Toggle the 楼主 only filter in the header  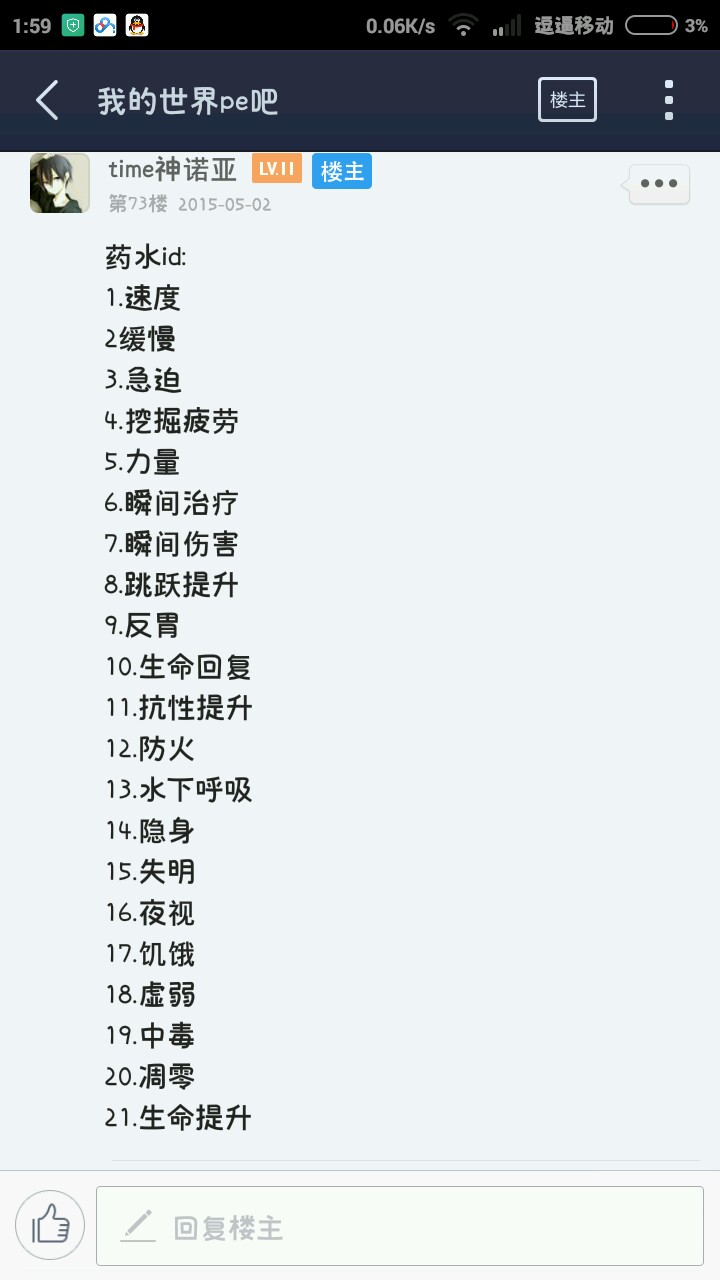[x=567, y=100]
